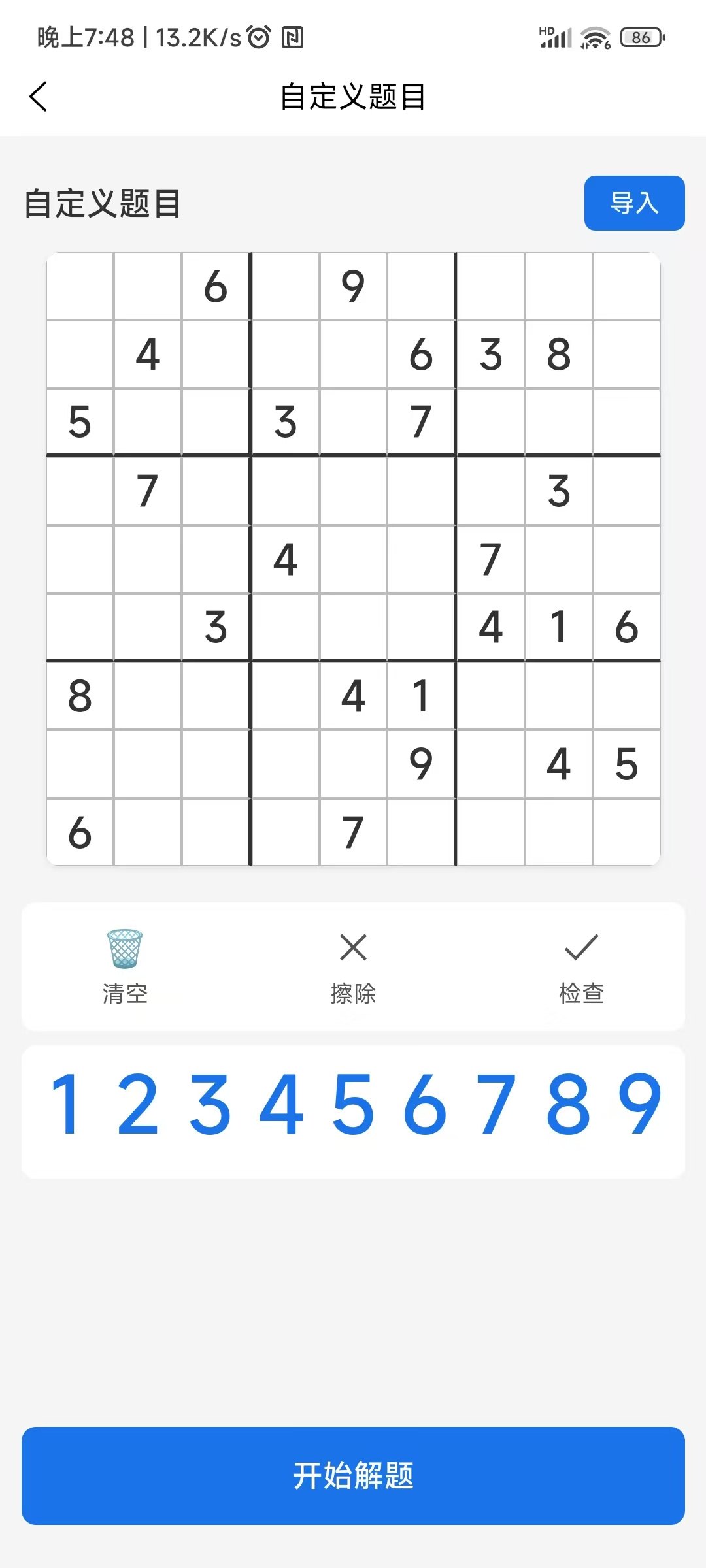This screenshot has width=706, height=1568.
Task: Pick number 3 in the number pad
Action: coord(210,1104)
